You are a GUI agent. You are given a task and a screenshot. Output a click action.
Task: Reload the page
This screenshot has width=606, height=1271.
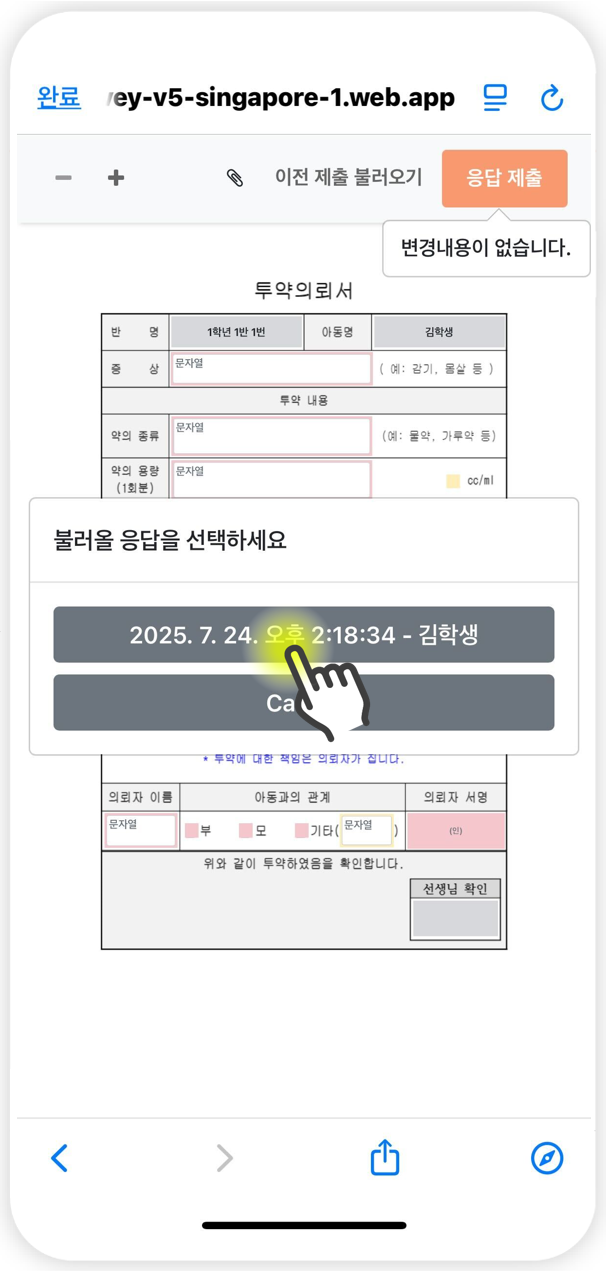(552, 97)
